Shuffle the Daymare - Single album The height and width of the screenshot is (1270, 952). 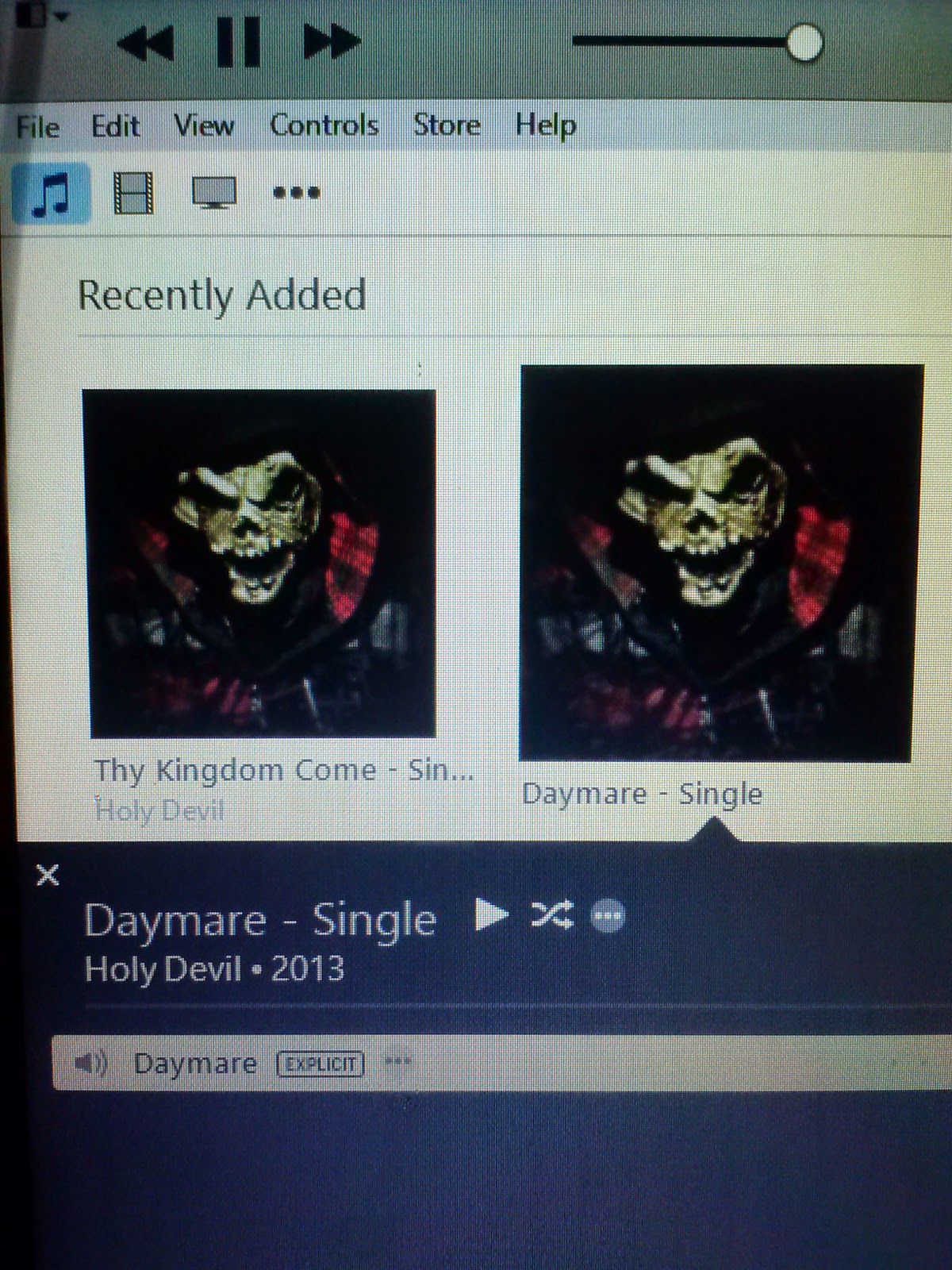tap(551, 916)
